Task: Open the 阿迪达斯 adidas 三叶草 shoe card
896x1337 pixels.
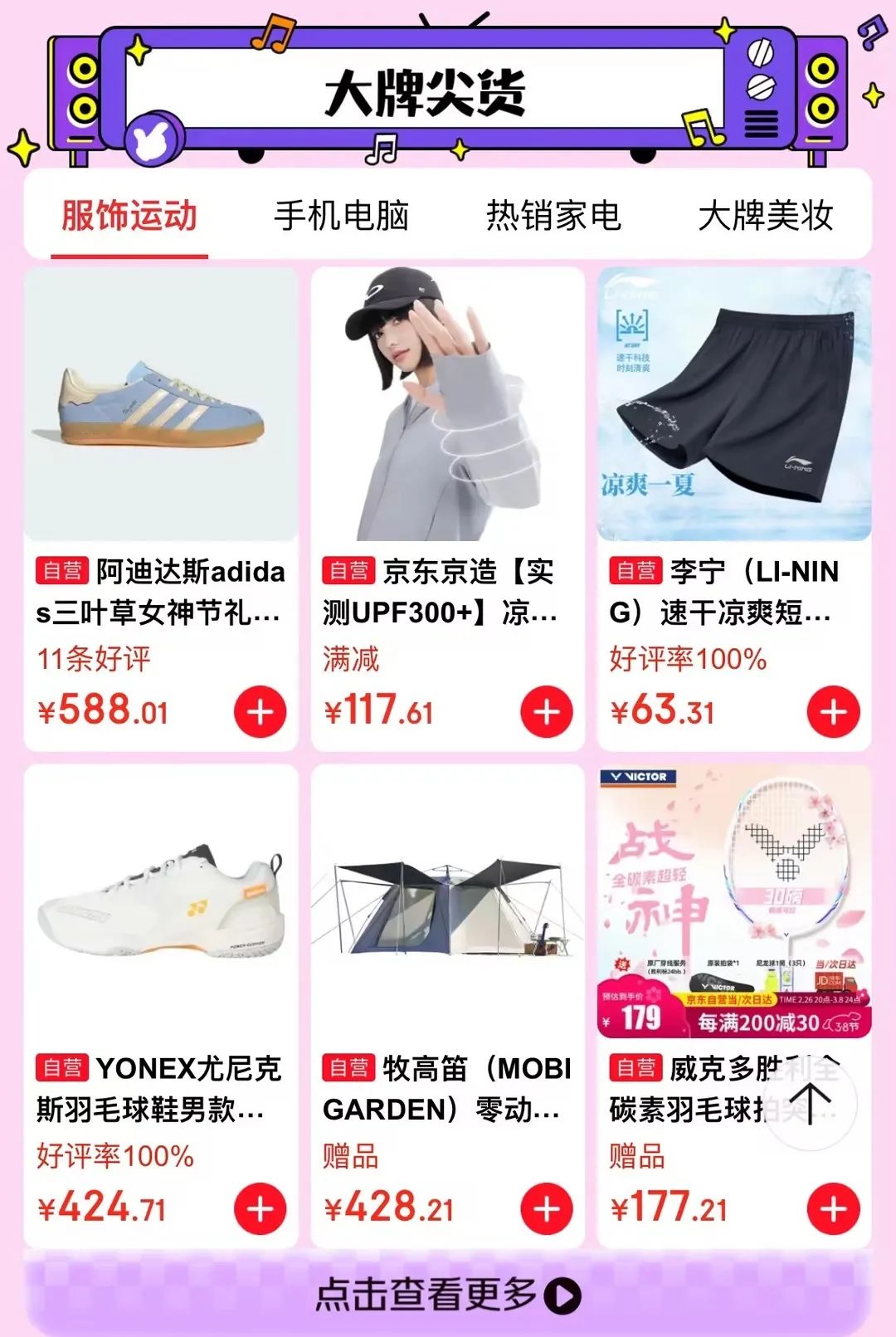Action: [161, 405]
